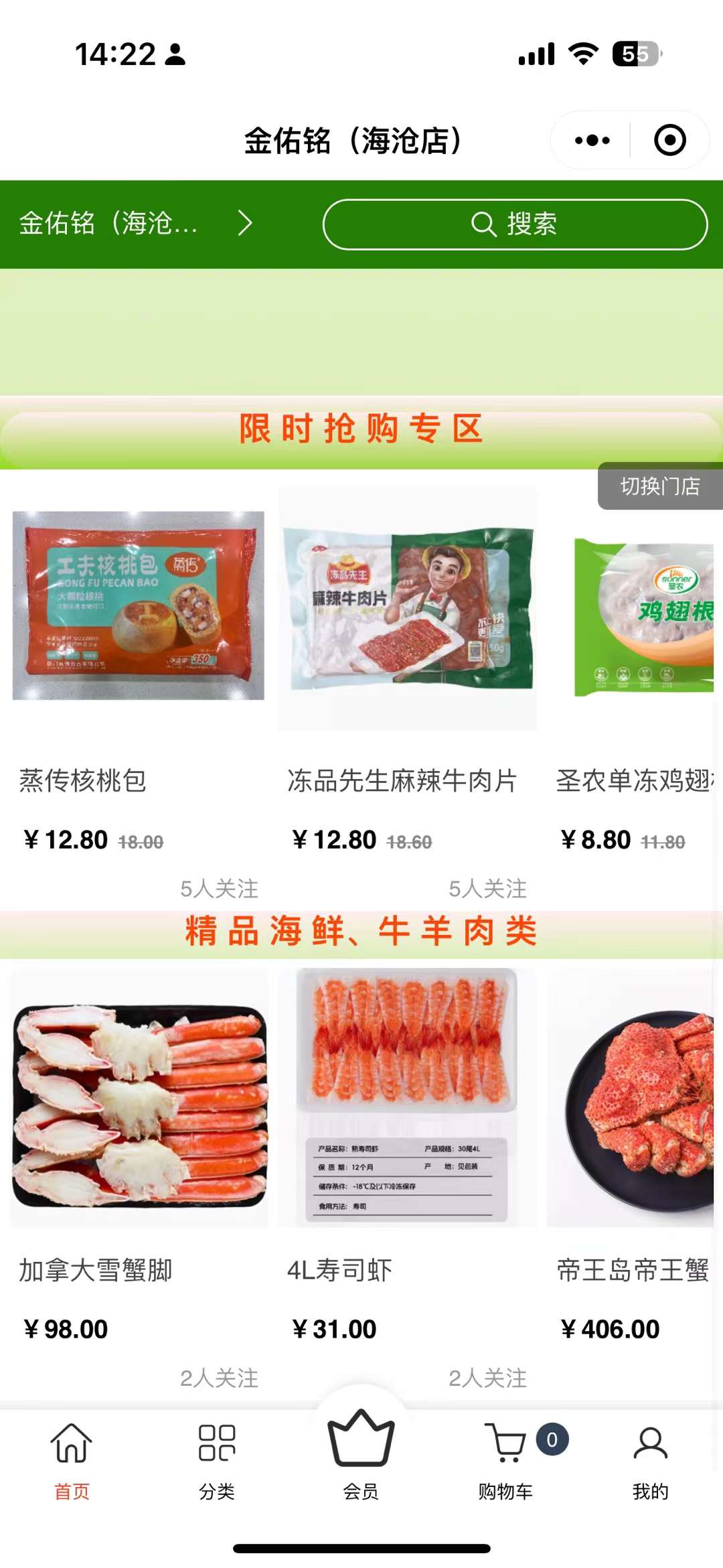Image resolution: width=723 pixels, height=1568 pixels.
Task: Go to the 首页 home tab
Action: point(72,1459)
